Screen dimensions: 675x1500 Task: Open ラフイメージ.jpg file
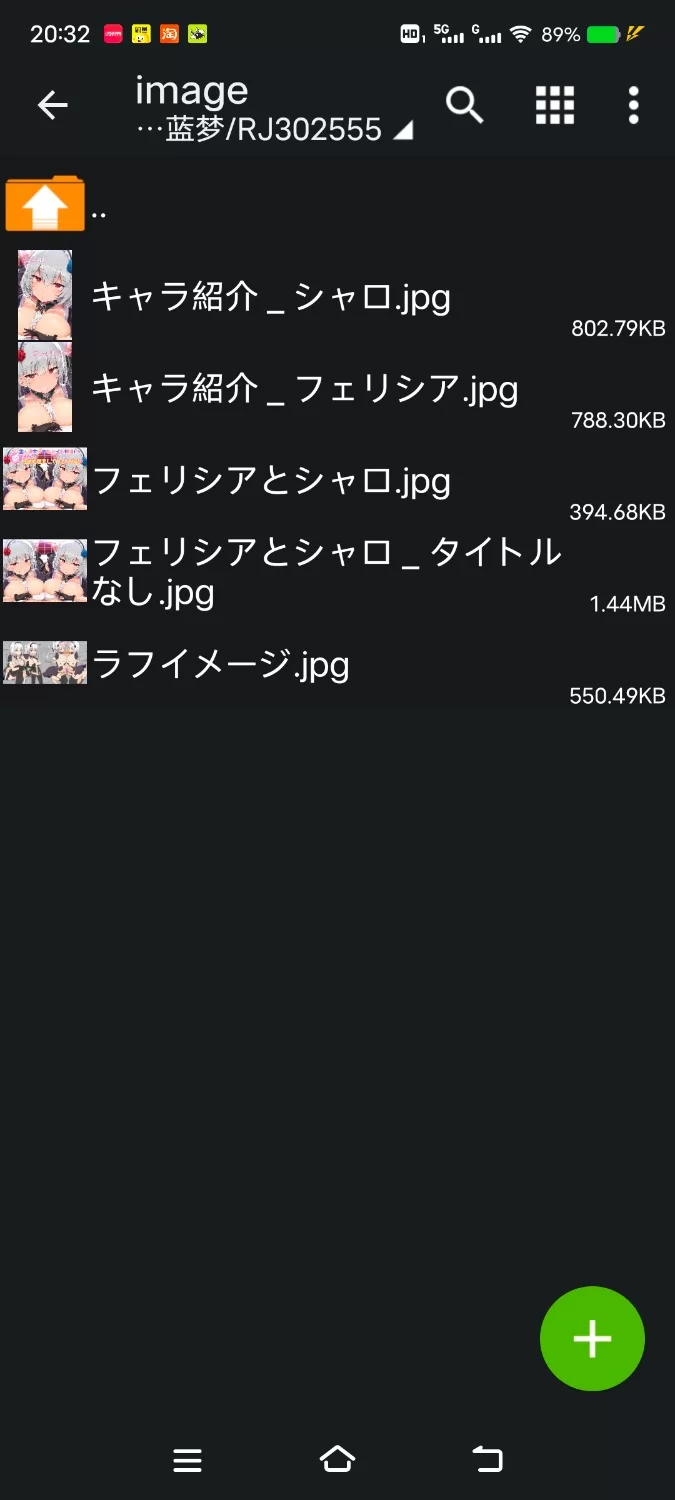(x=220, y=665)
